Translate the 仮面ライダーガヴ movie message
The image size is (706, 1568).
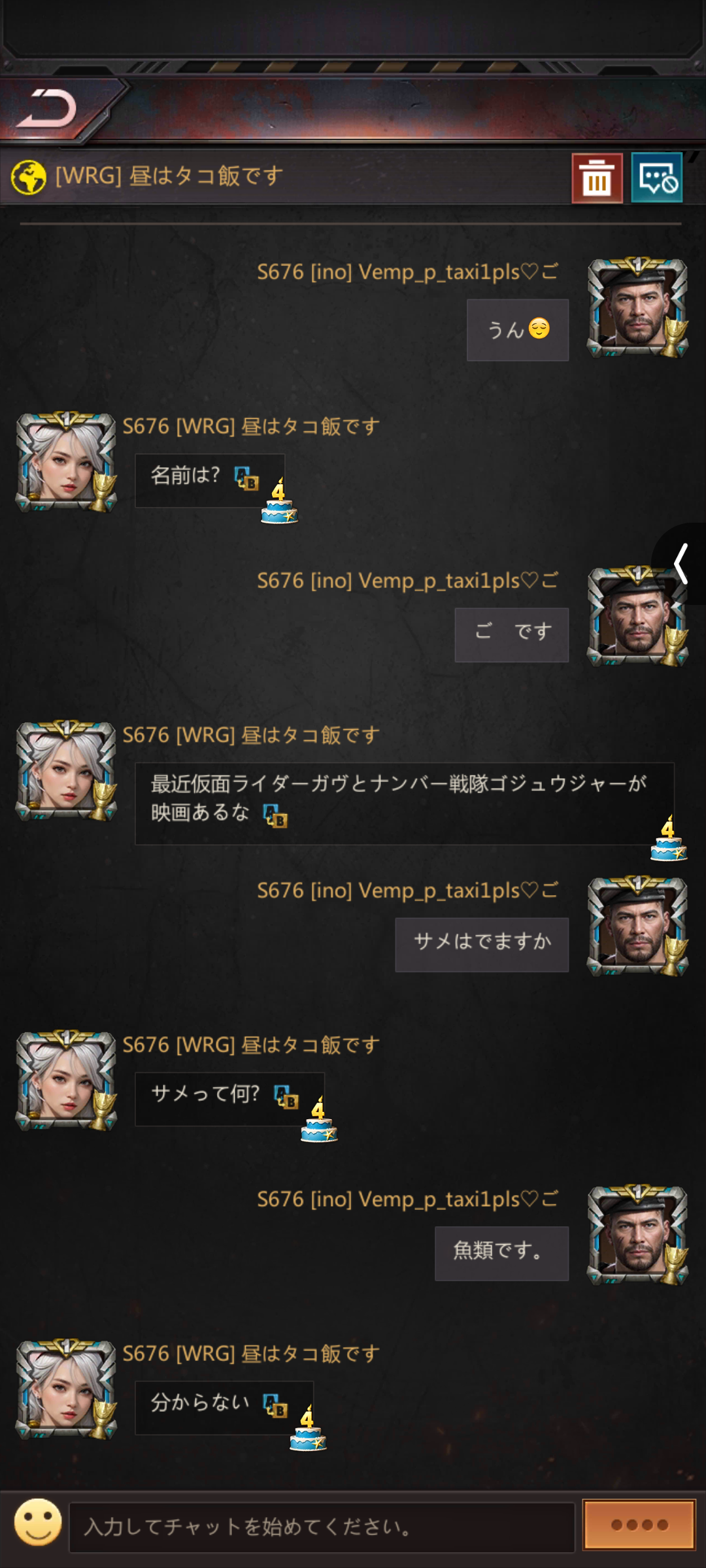(275, 815)
